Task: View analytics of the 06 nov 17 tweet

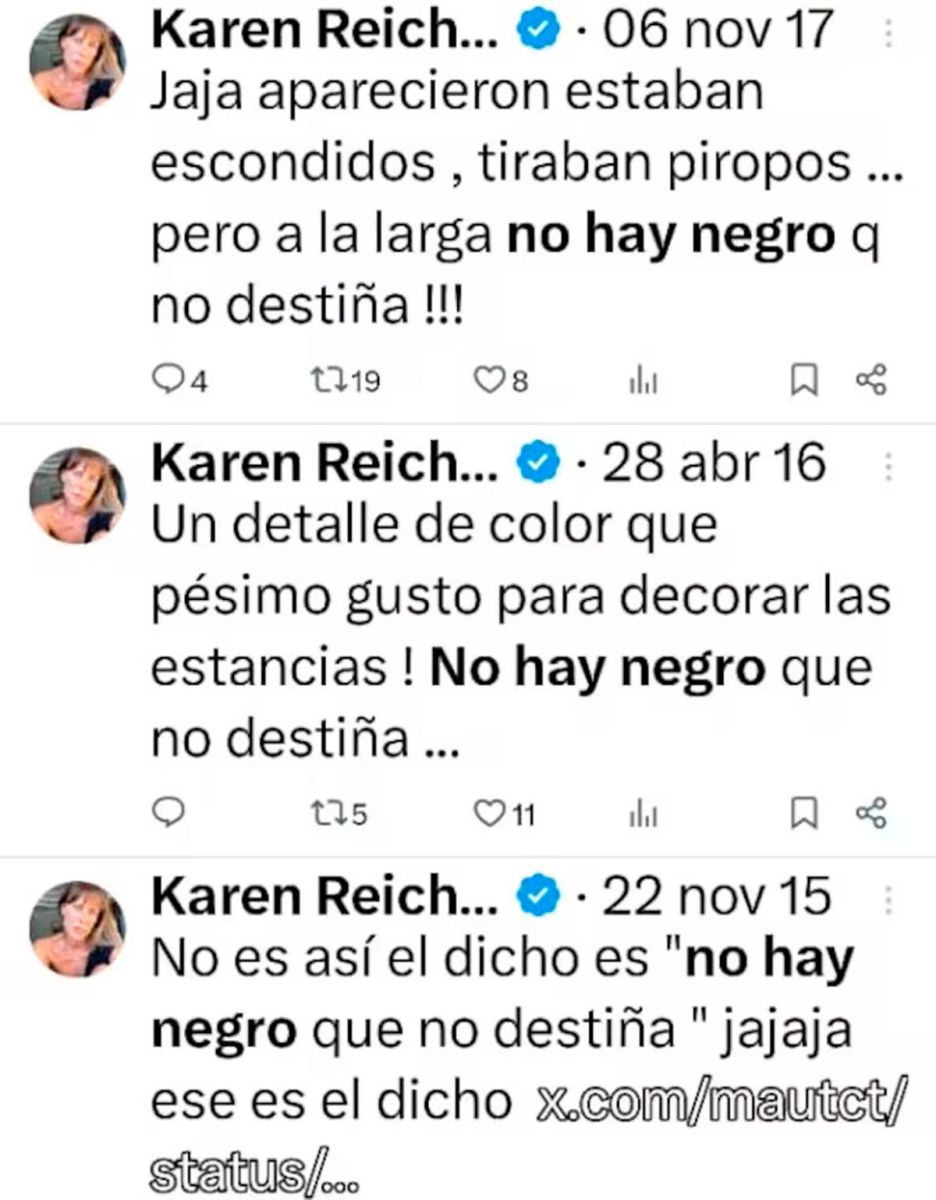Action: point(642,380)
